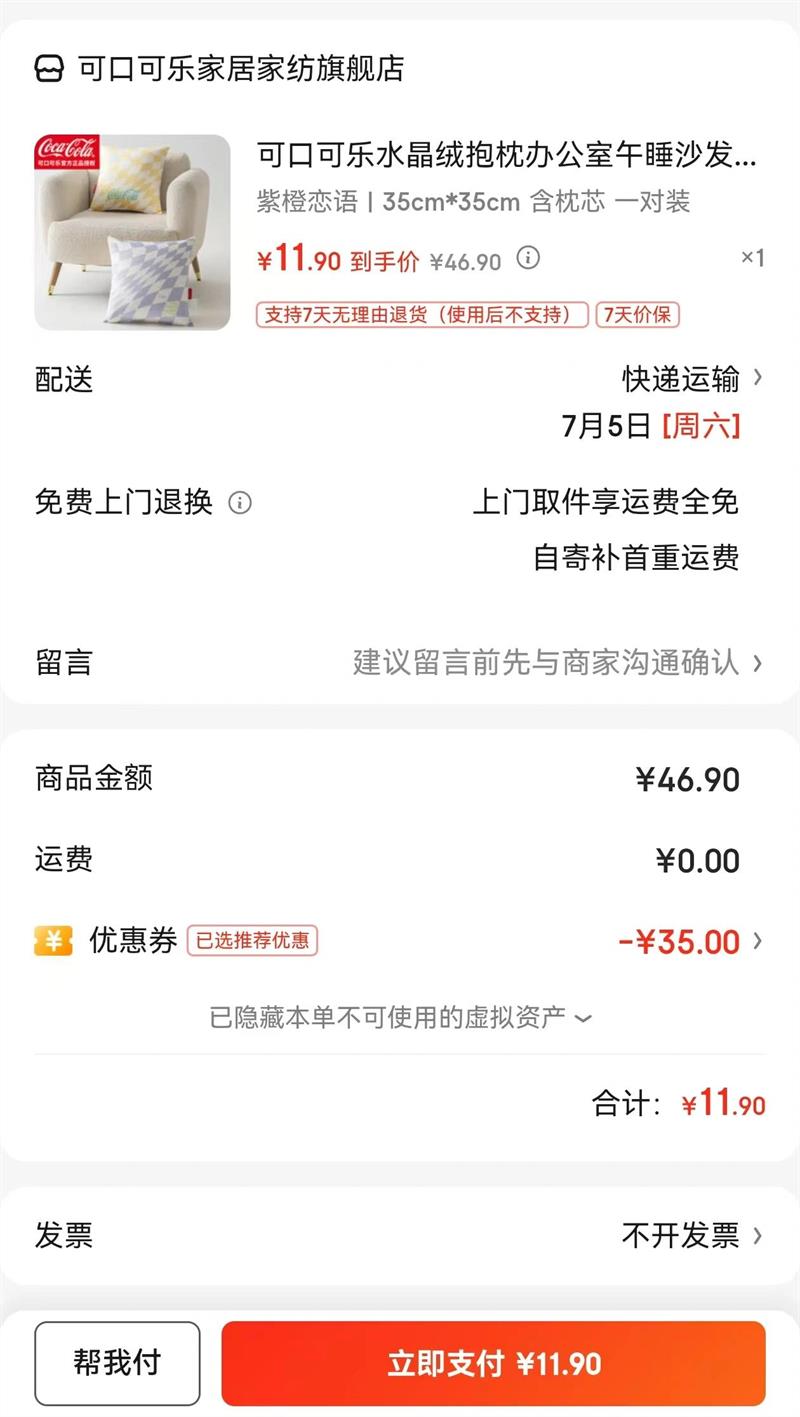This screenshot has height=1417, width=800.
Task: Tap the info icon beside price ¥46.90
Action: point(528,259)
